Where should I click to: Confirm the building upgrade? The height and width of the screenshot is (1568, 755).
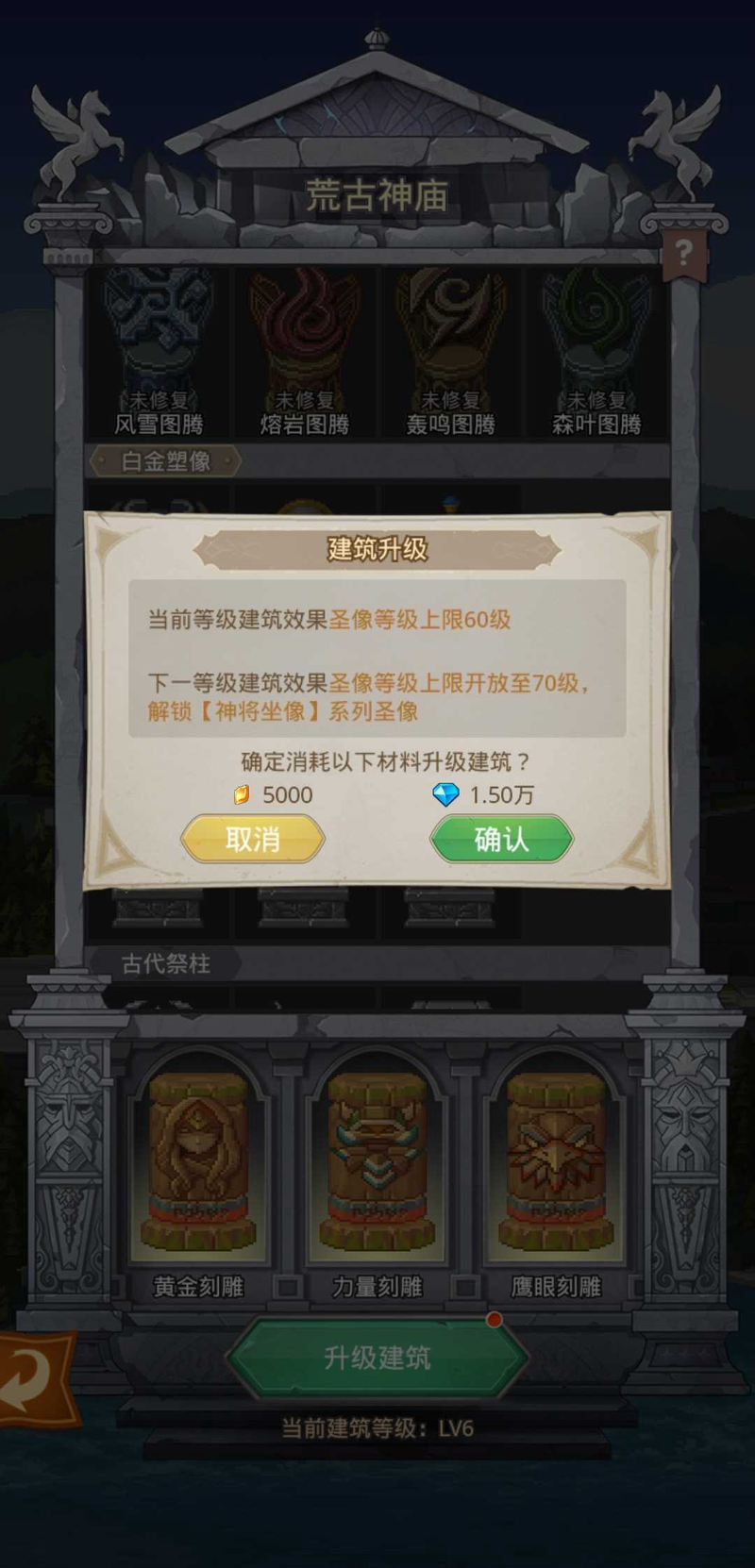tap(501, 839)
